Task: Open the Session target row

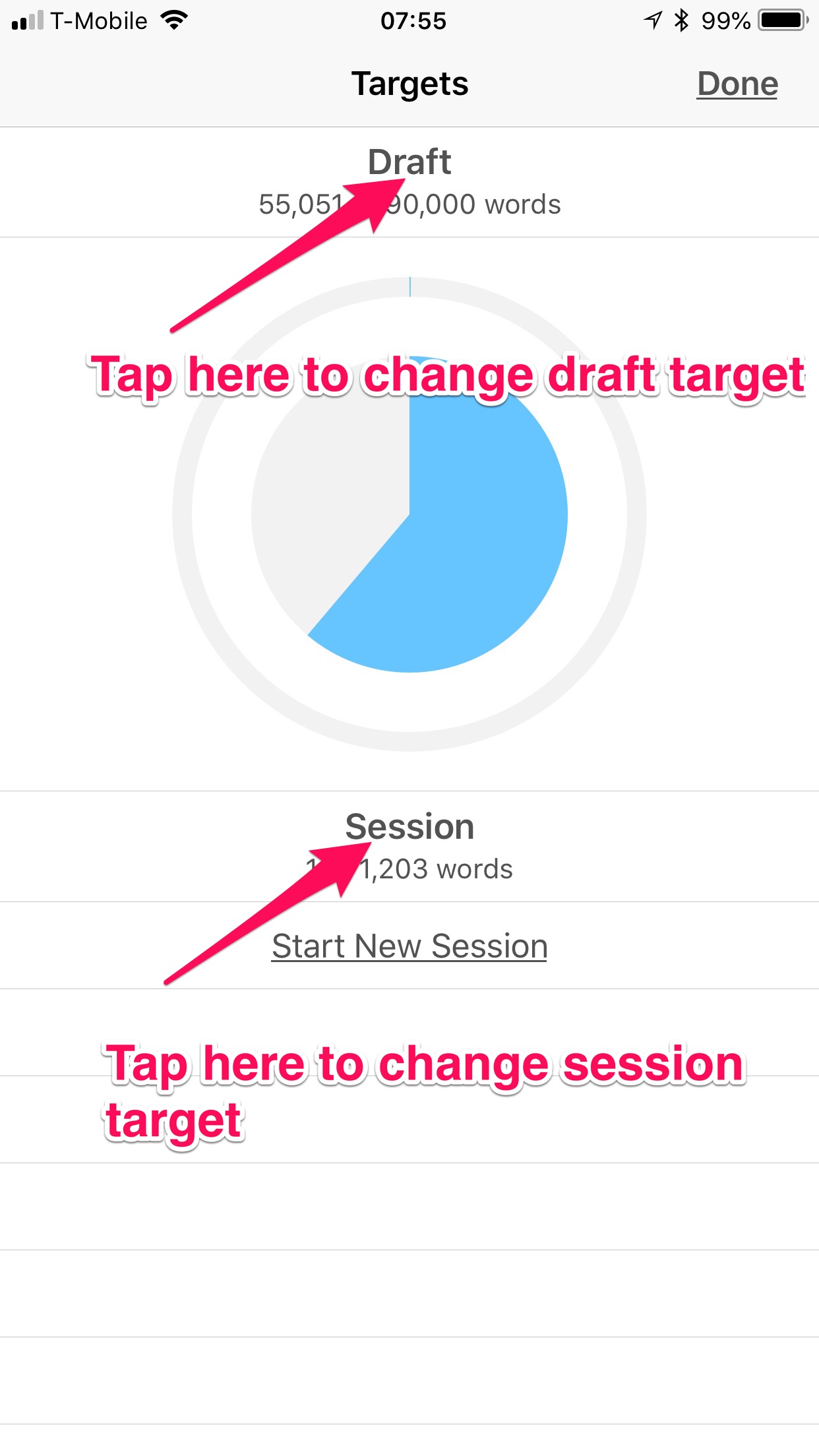Action: click(409, 847)
